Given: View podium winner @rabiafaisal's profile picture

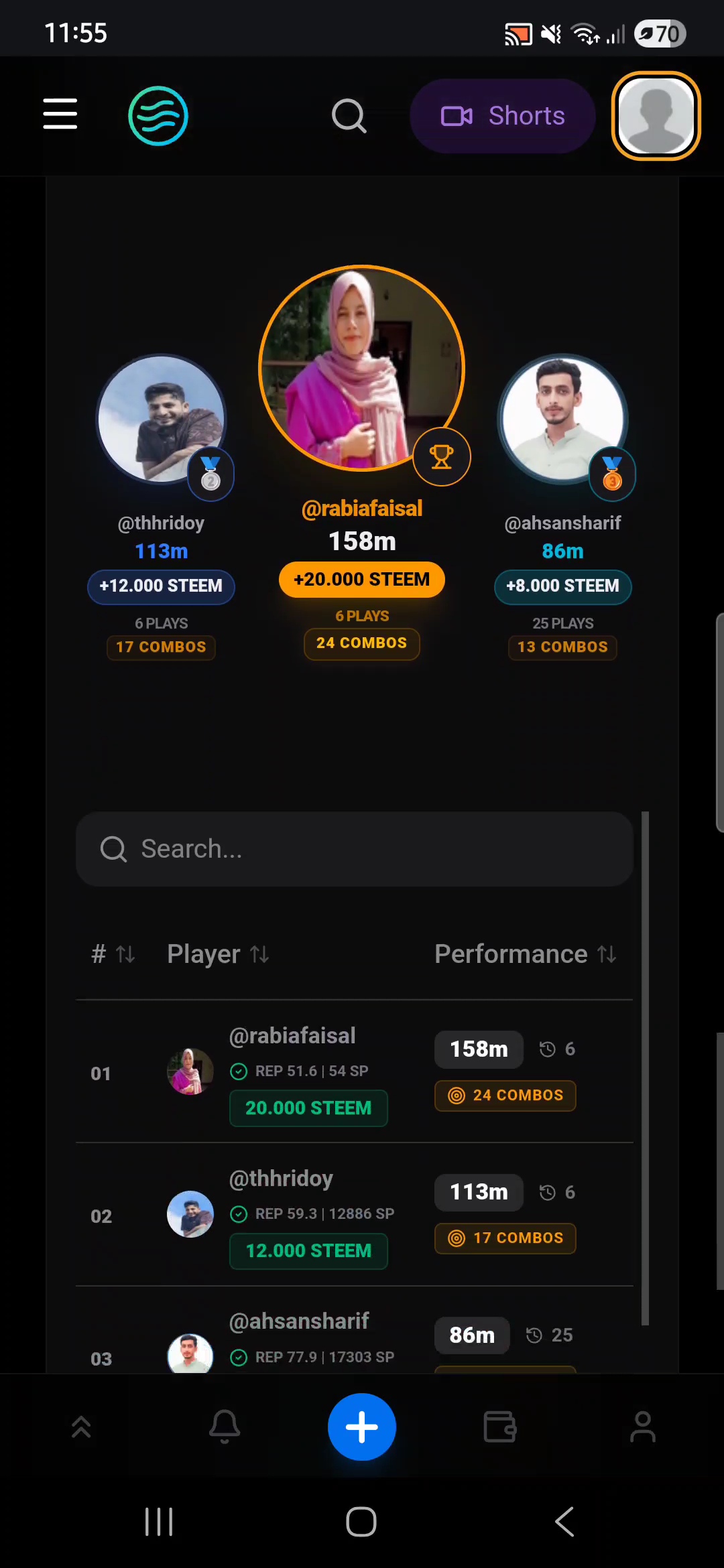Looking at the screenshot, I should [361, 368].
